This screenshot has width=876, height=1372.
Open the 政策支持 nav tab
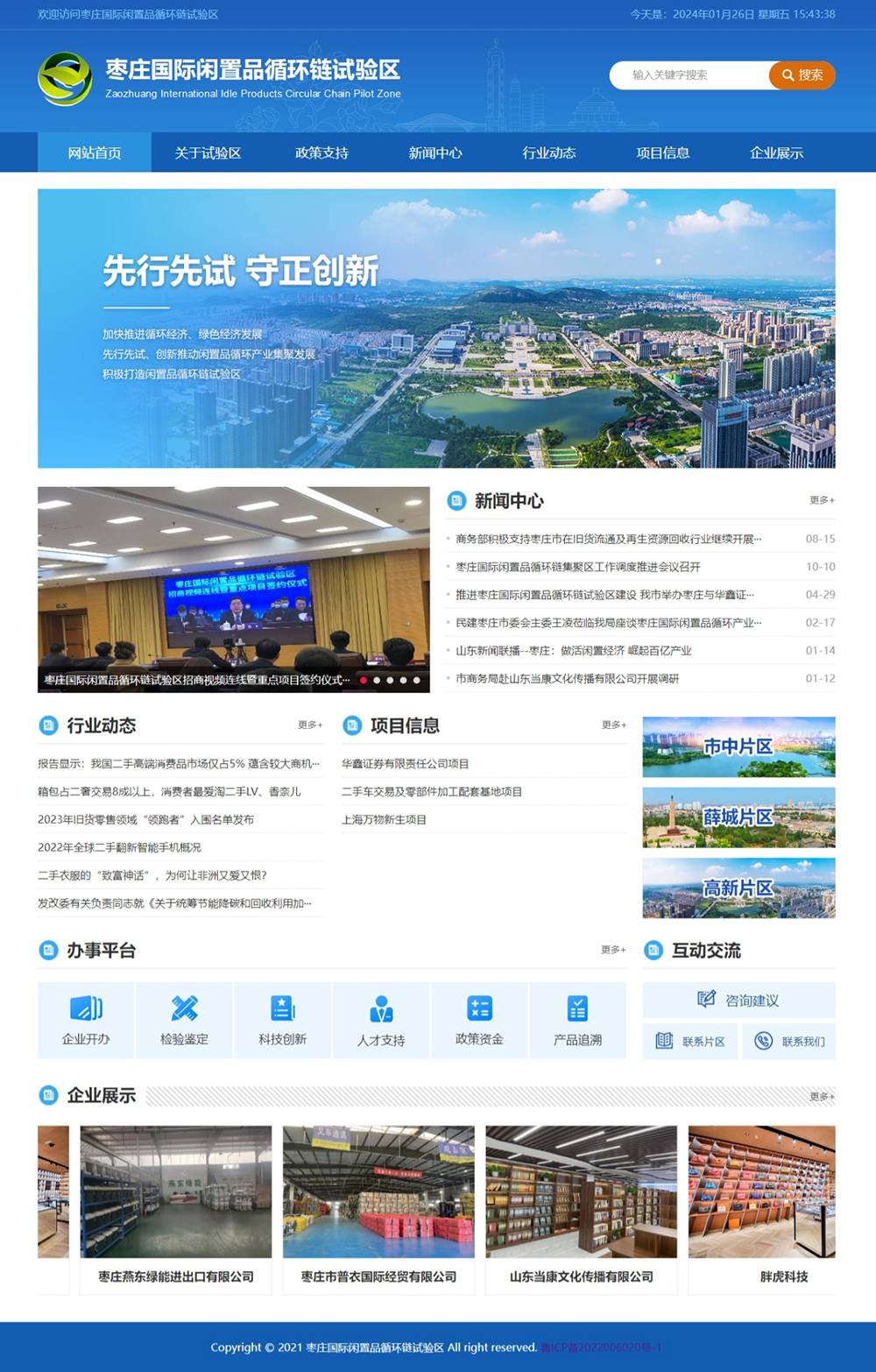[x=321, y=152]
